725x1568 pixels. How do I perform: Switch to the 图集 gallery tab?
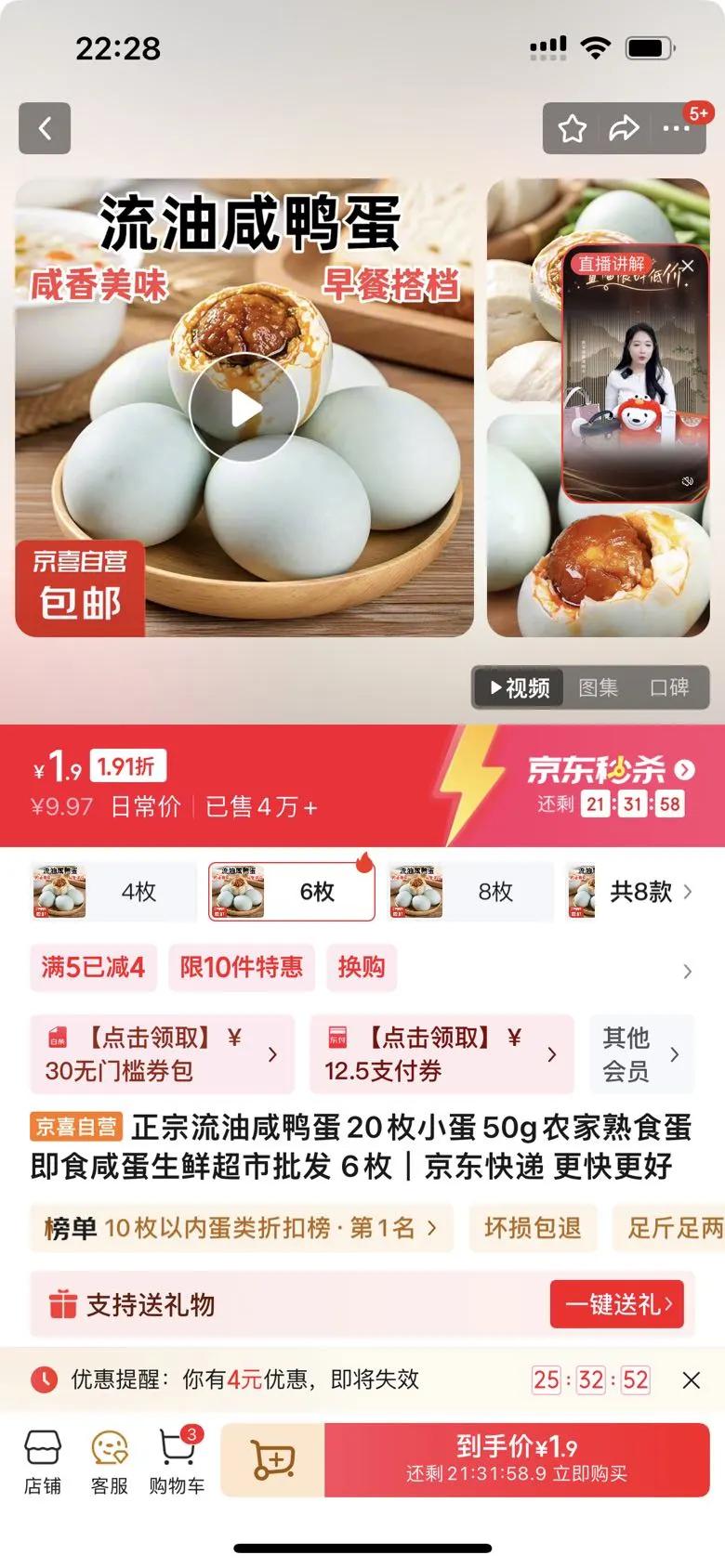coord(598,687)
